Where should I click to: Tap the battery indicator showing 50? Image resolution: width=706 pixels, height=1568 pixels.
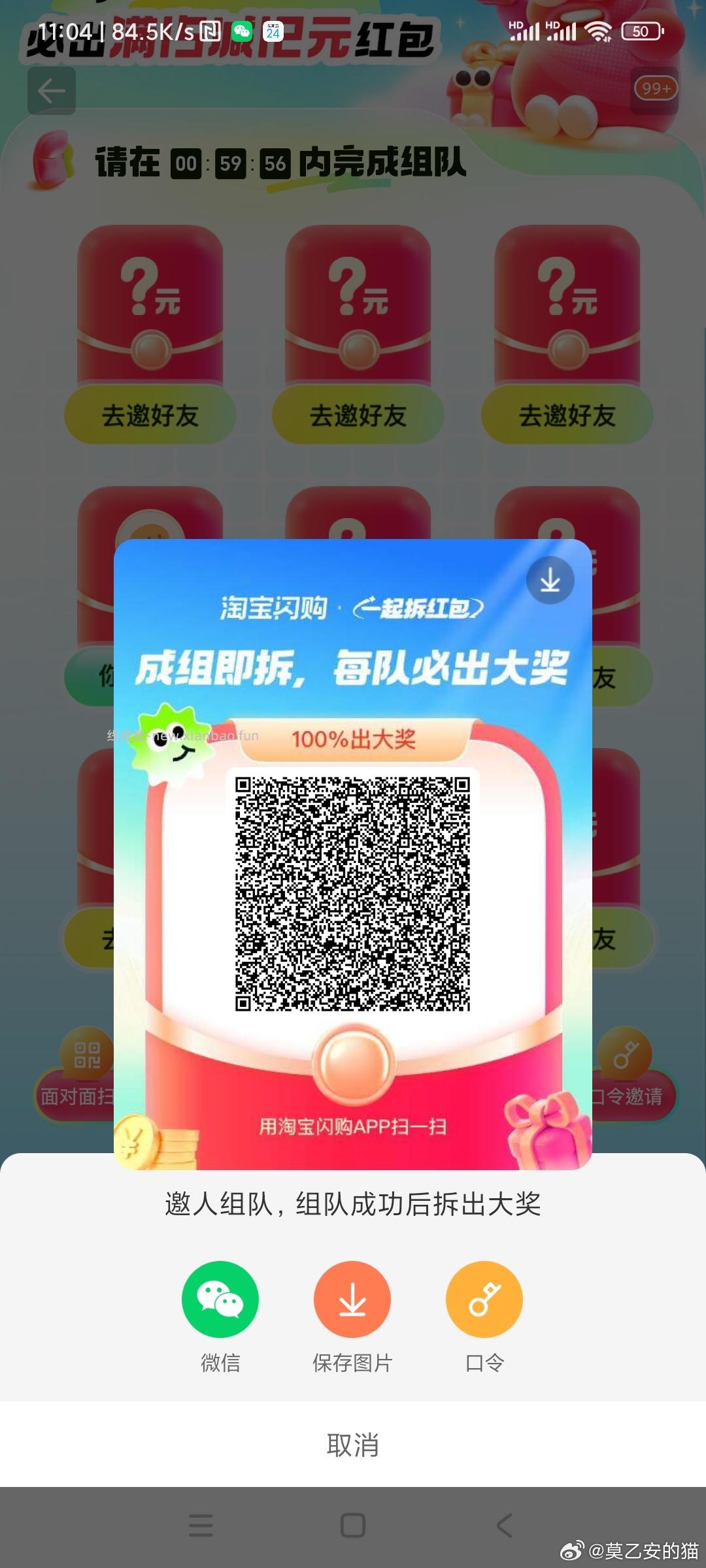coord(641,30)
